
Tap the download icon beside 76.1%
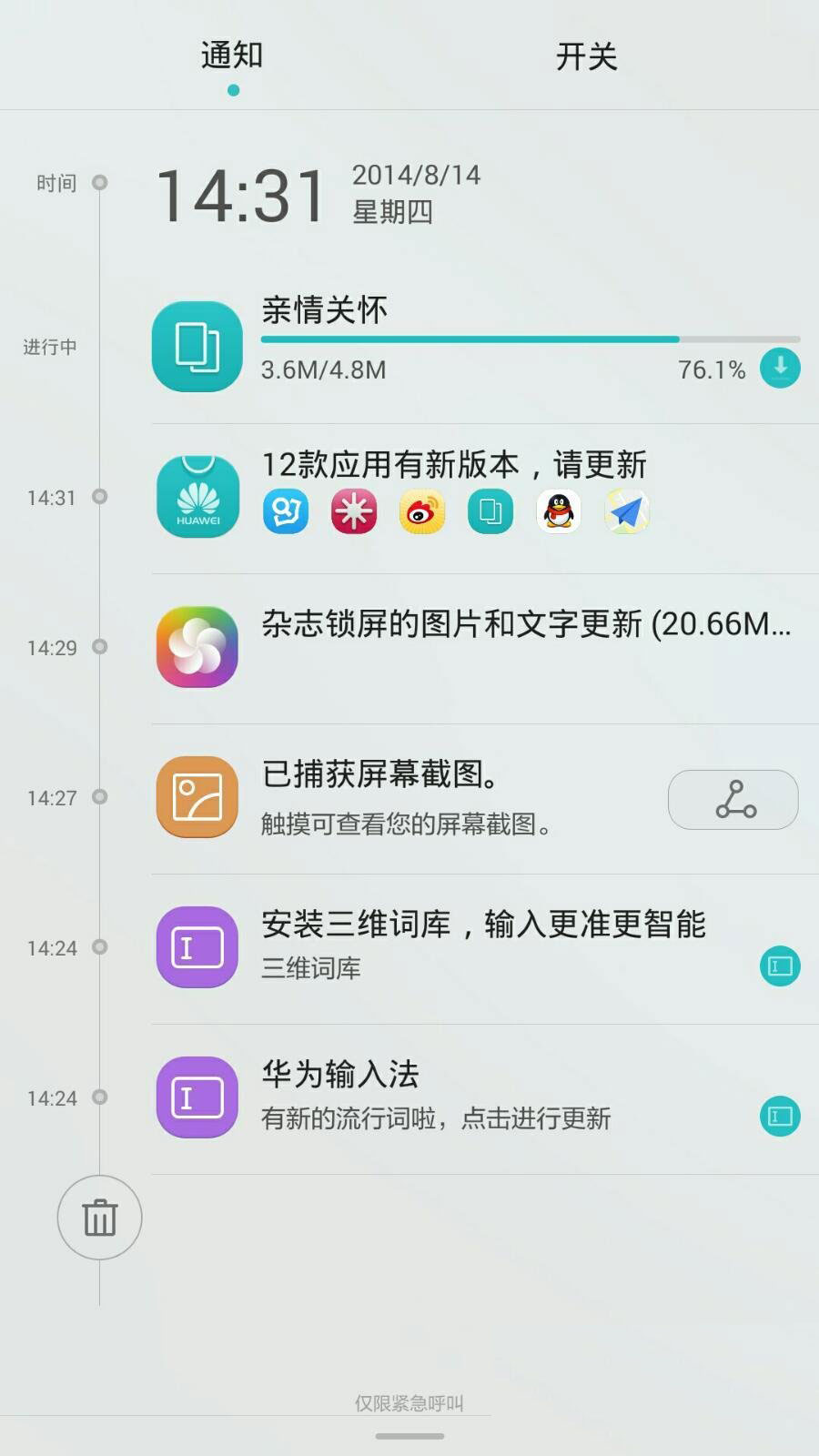[780, 369]
